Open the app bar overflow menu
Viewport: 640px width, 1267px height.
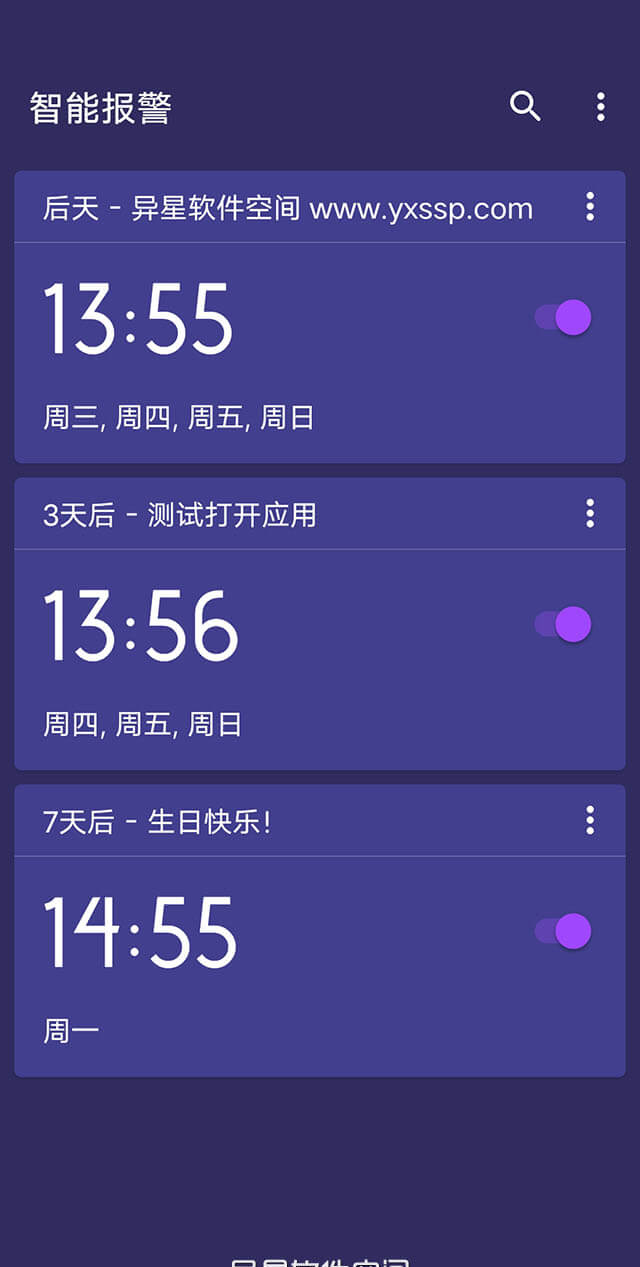pos(600,106)
